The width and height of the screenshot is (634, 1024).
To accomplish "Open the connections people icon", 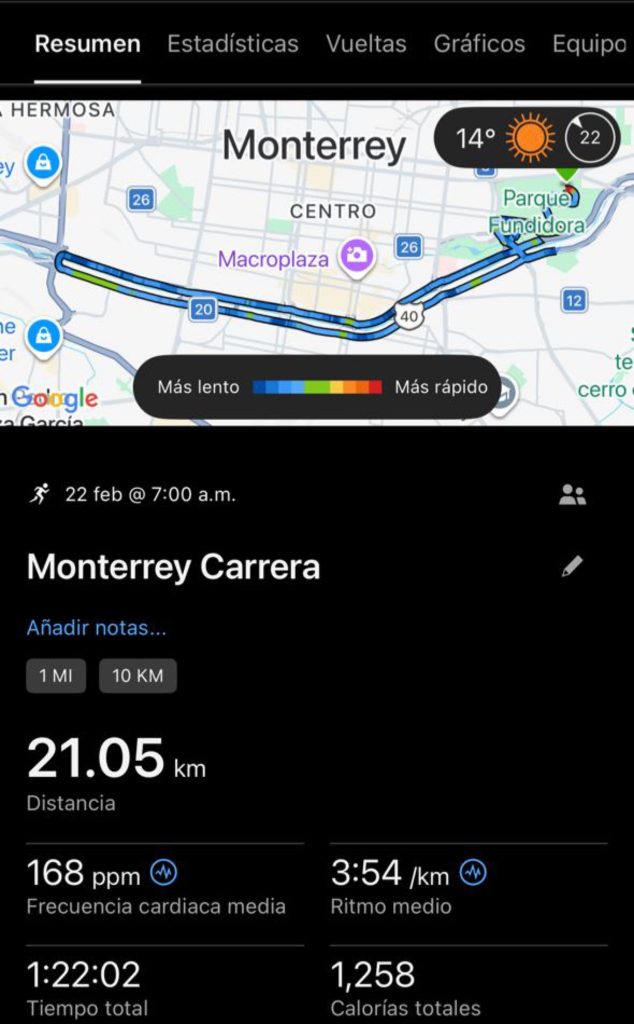I will click(x=572, y=494).
